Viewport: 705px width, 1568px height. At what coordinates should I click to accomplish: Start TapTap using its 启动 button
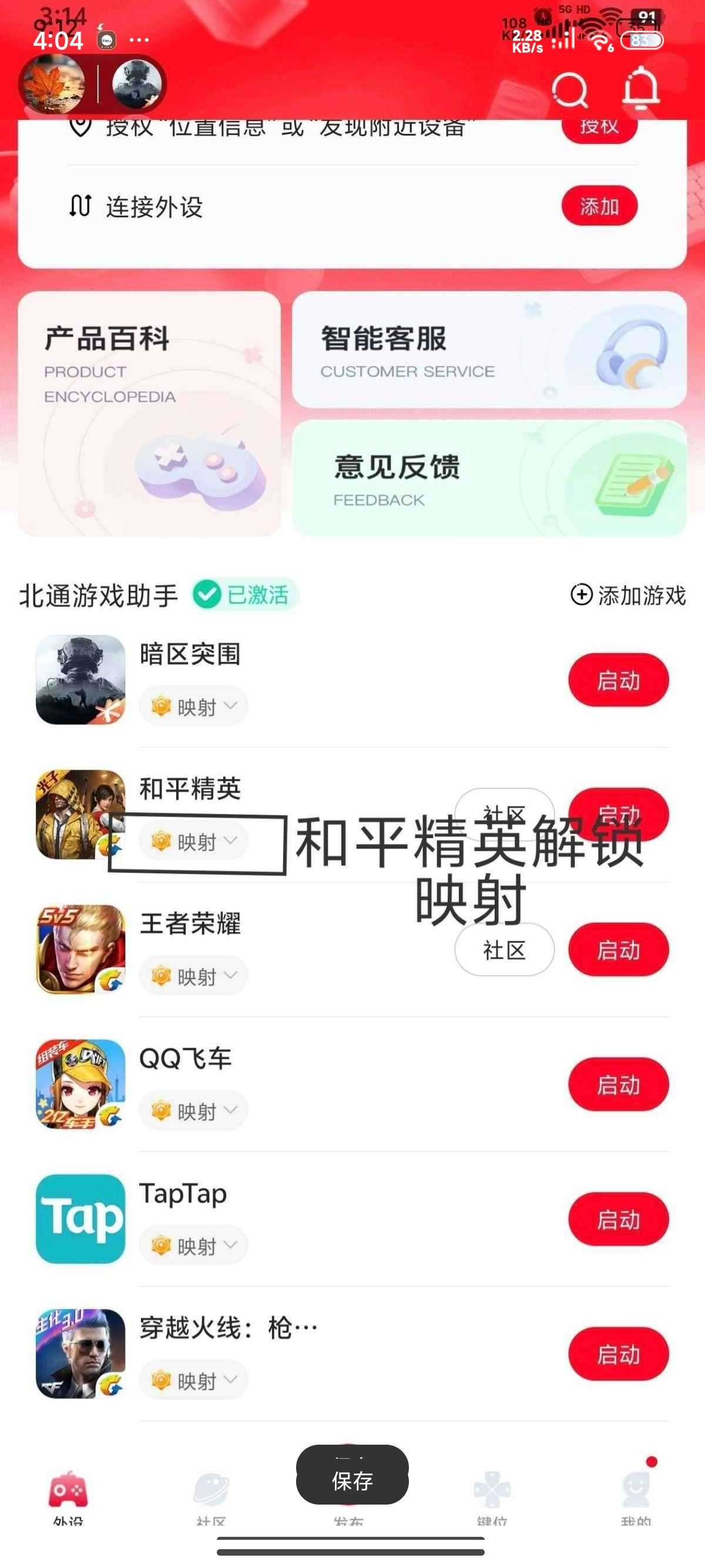(x=618, y=1219)
